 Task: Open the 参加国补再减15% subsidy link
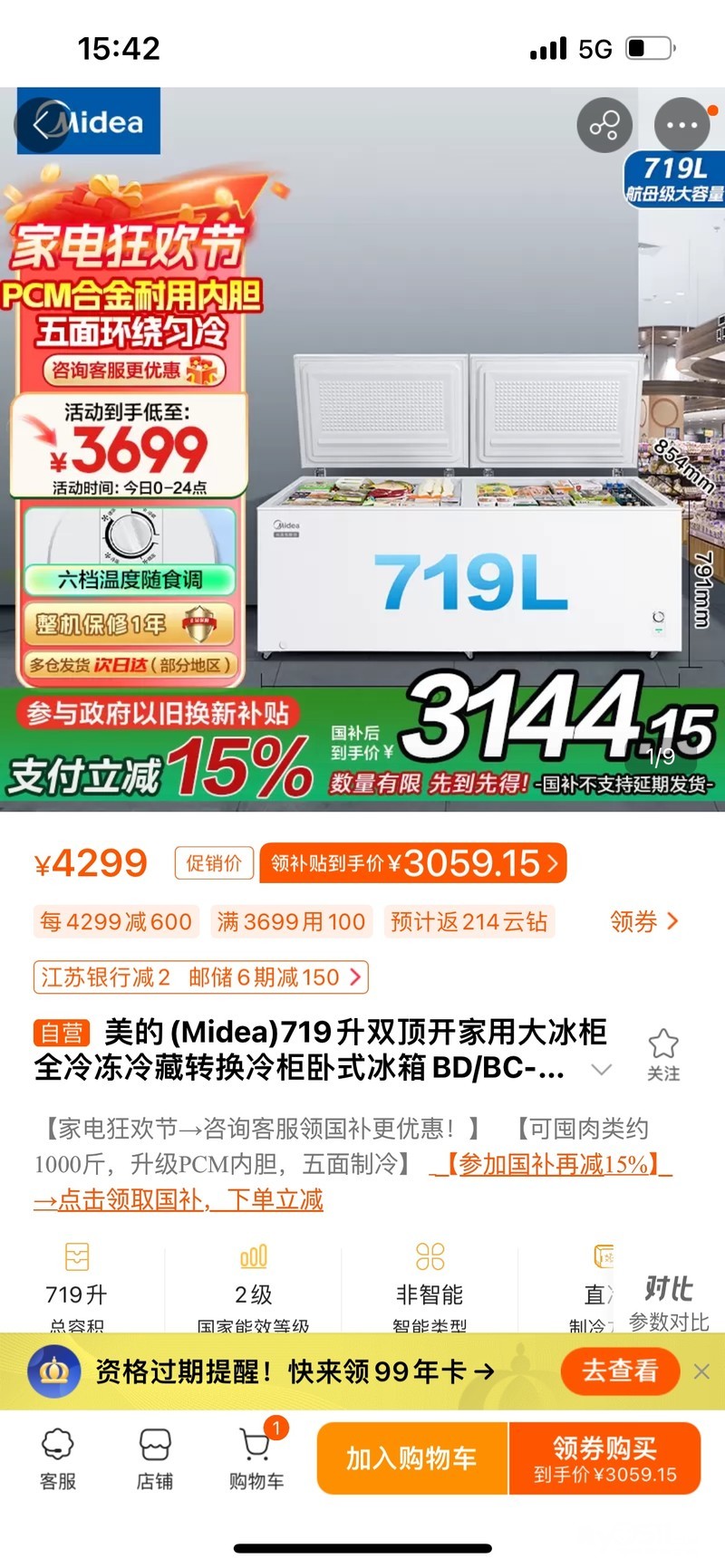pyautogui.click(x=550, y=1164)
